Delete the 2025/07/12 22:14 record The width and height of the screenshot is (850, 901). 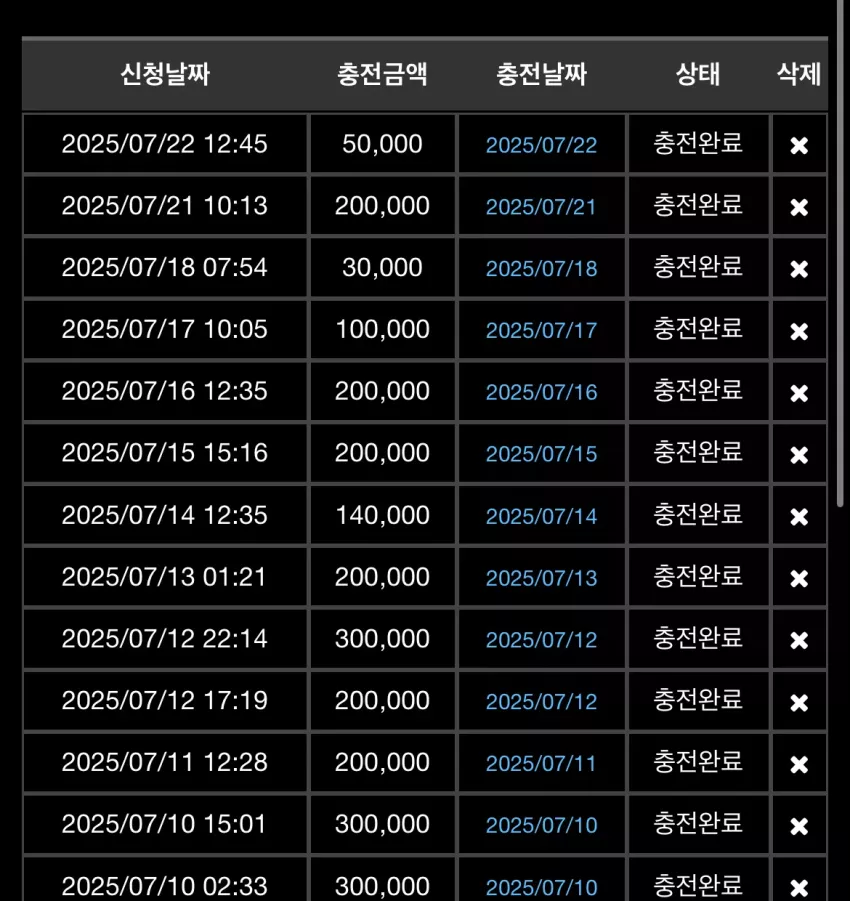(799, 640)
